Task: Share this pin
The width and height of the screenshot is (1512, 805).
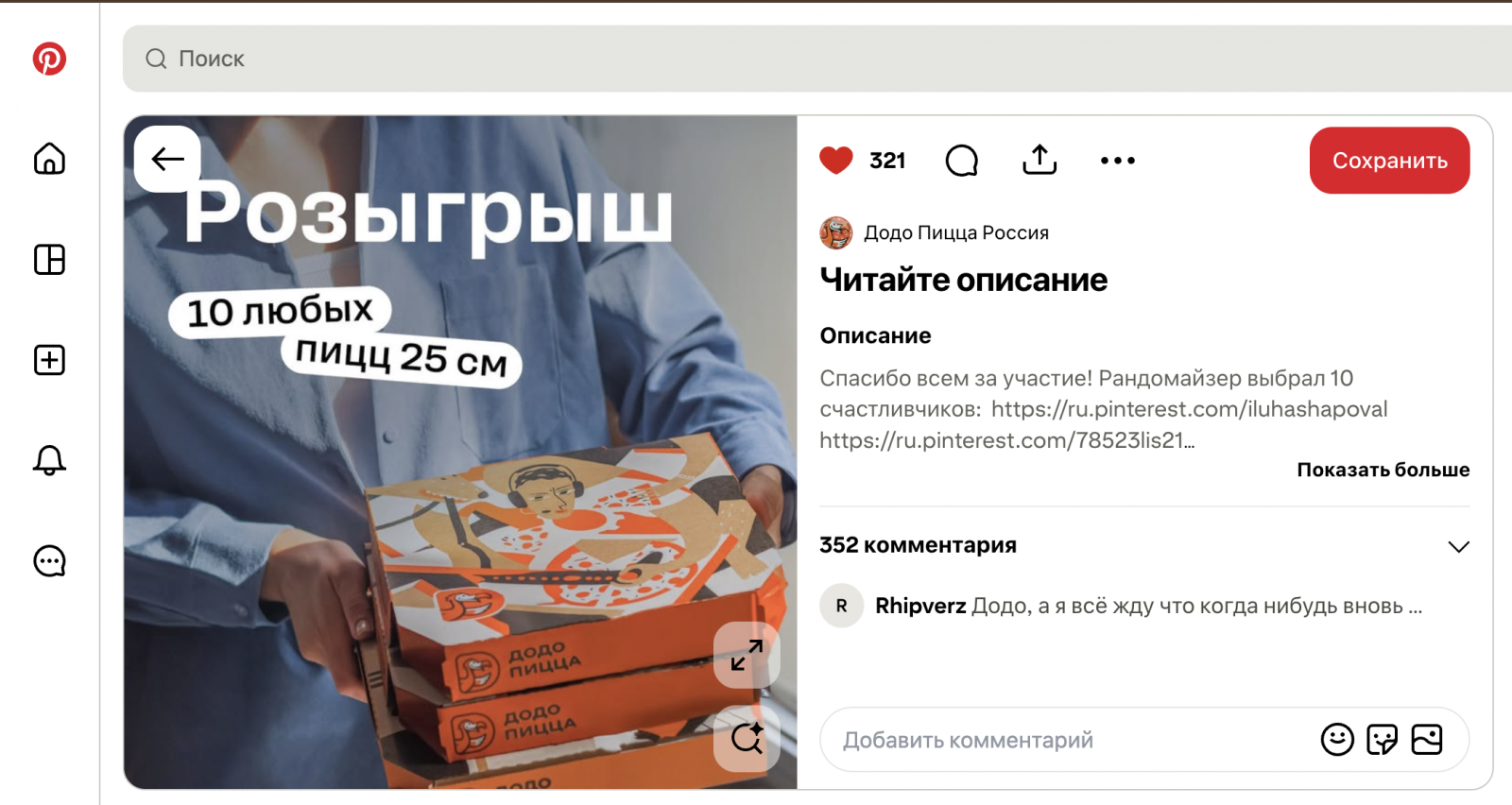Action: point(1039,161)
